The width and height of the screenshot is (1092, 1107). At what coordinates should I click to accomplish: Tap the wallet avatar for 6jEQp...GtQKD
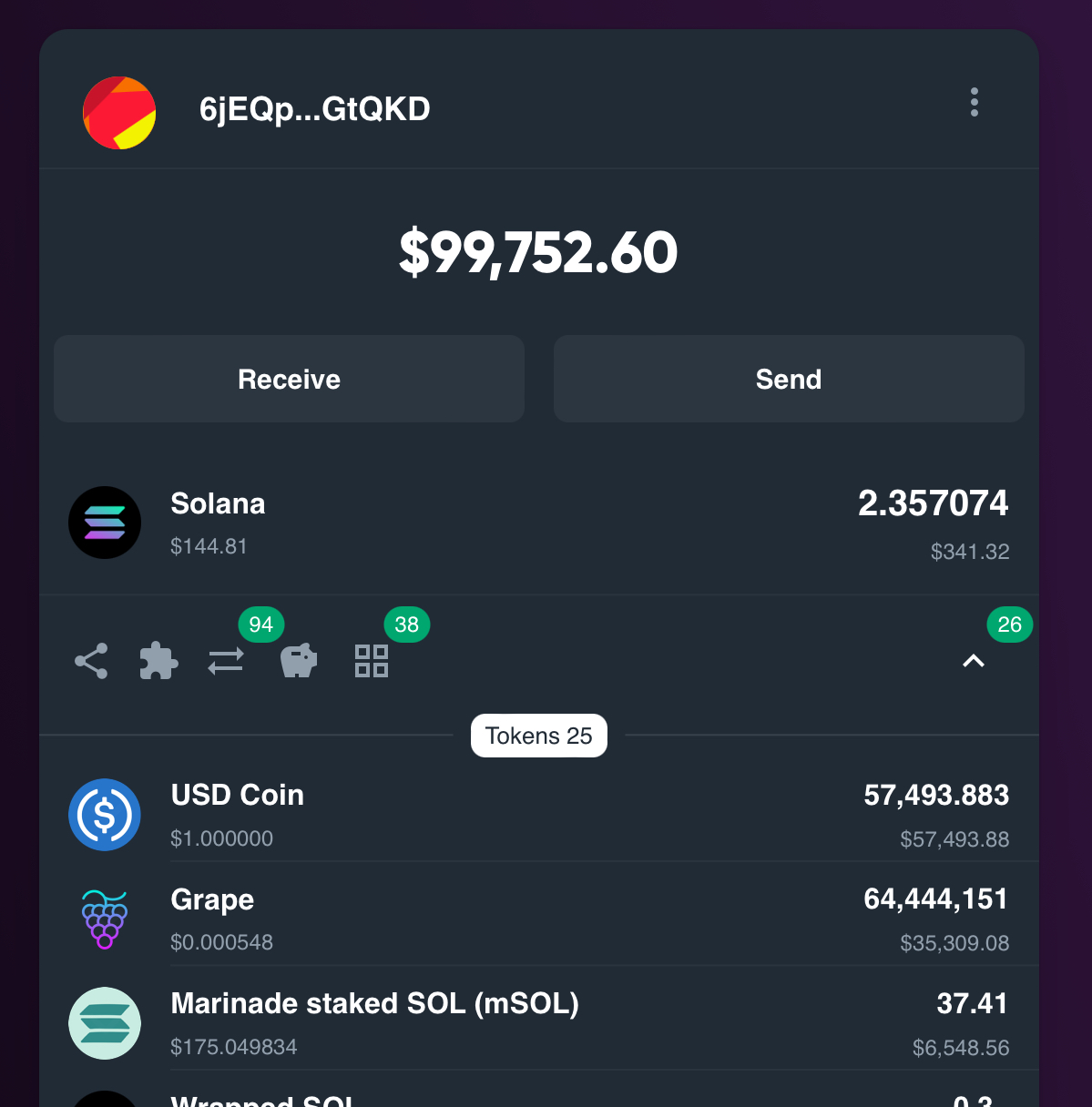119,113
